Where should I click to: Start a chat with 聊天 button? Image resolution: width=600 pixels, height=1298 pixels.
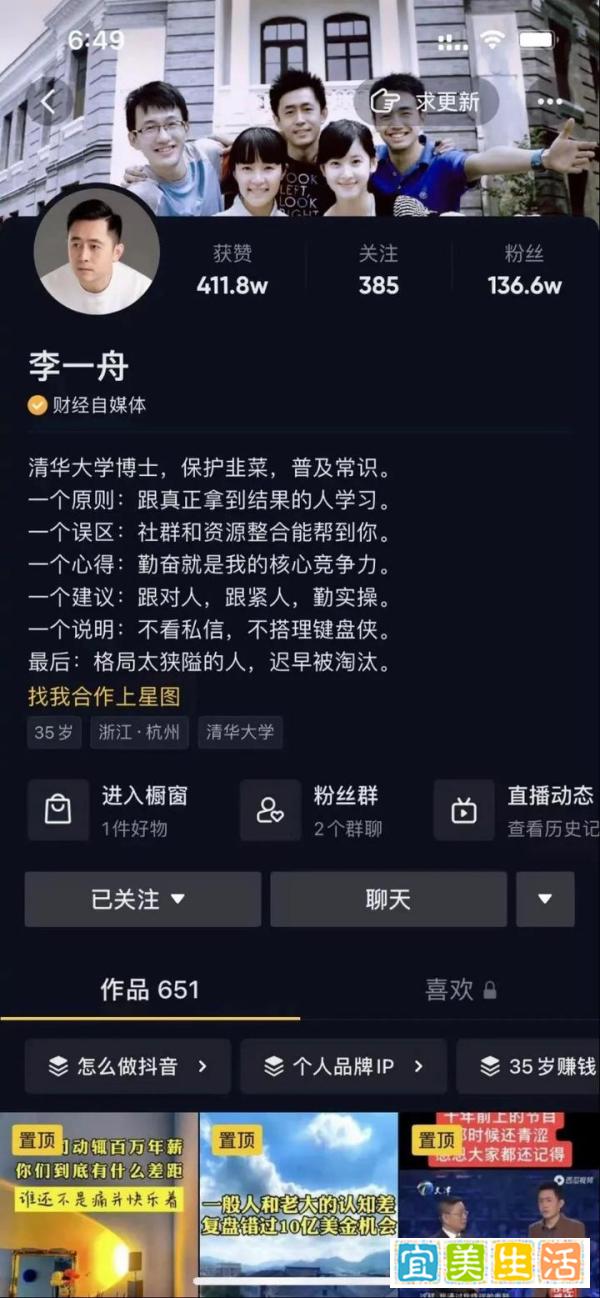(x=388, y=899)
